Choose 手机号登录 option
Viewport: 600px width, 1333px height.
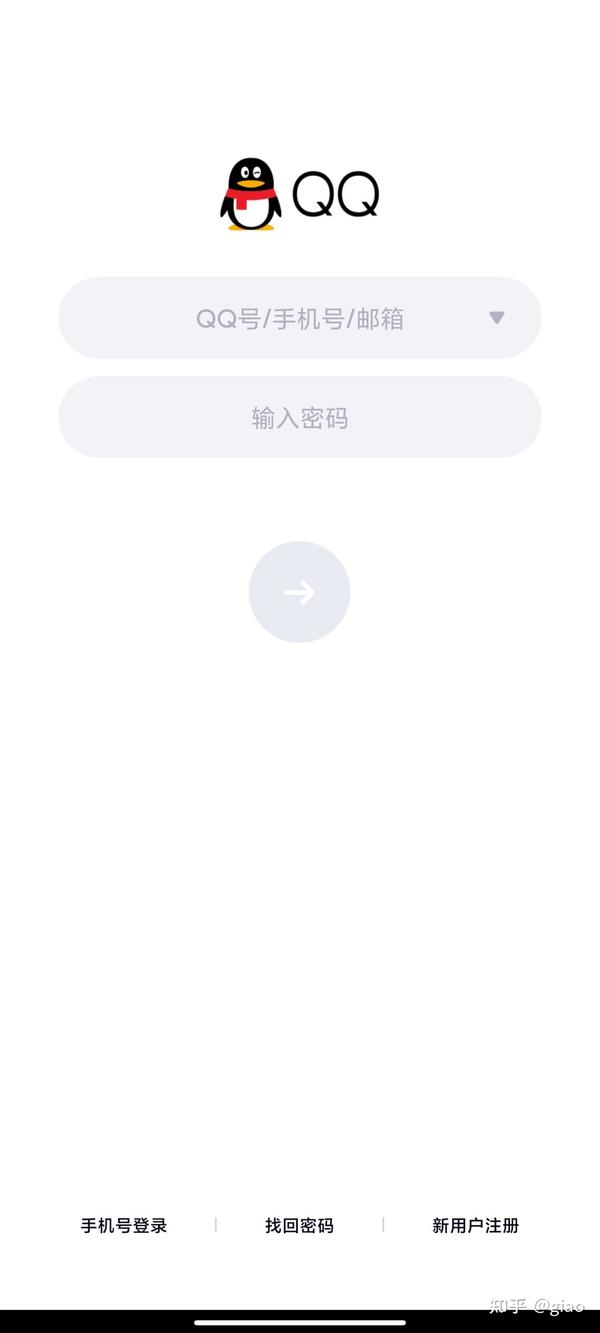[124, 1225]
